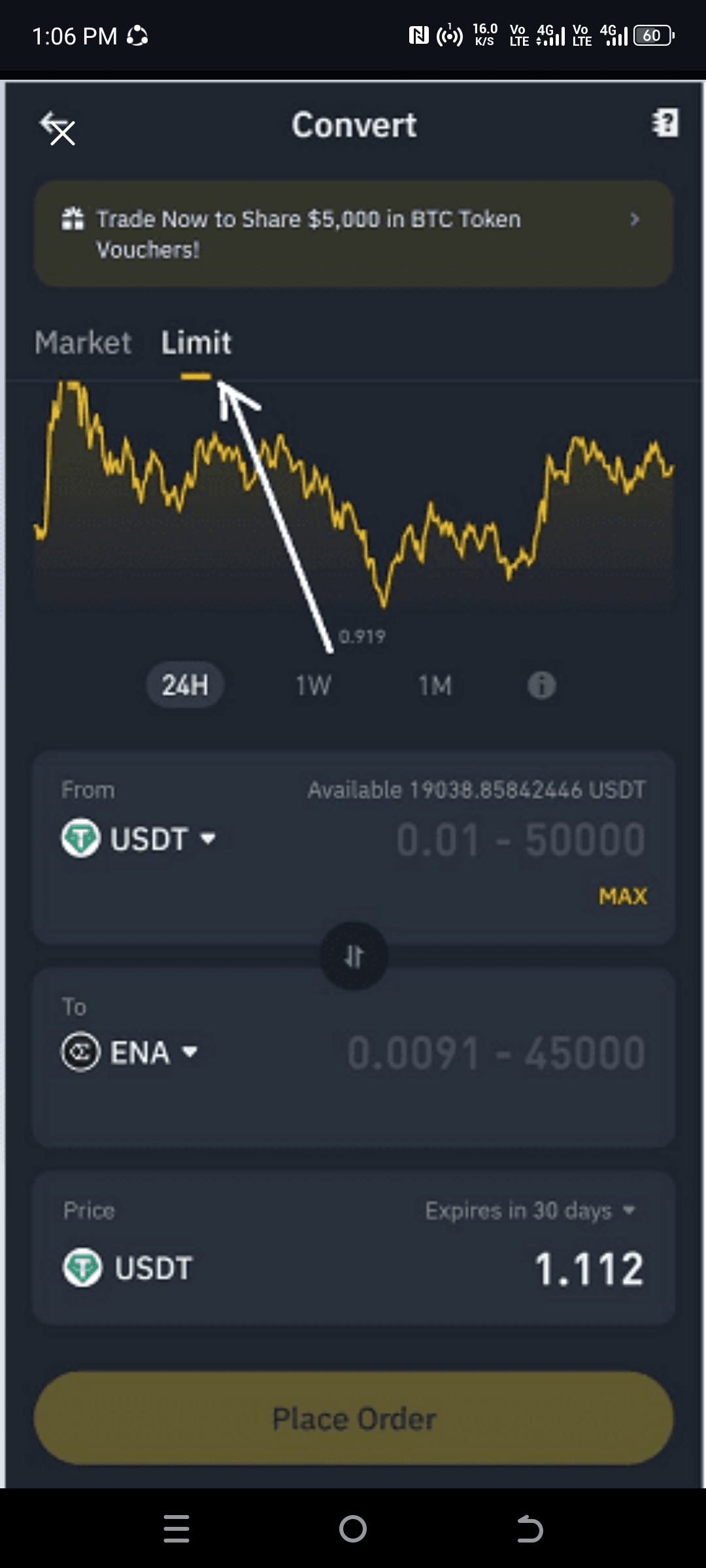706x1568 pixels.
Task: Change the To coin ENA
Action: (129, 1052)
